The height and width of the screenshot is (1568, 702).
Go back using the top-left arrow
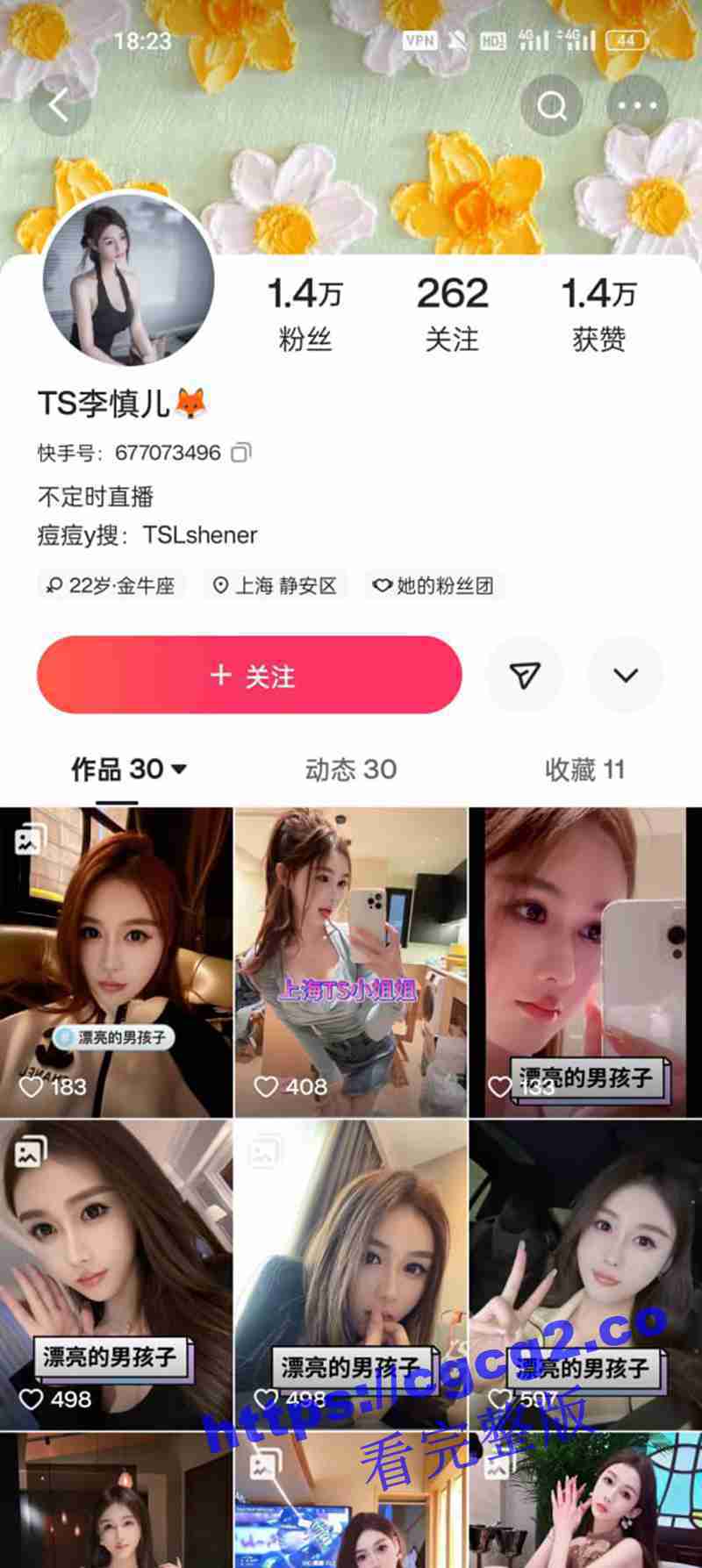point(59,106)
